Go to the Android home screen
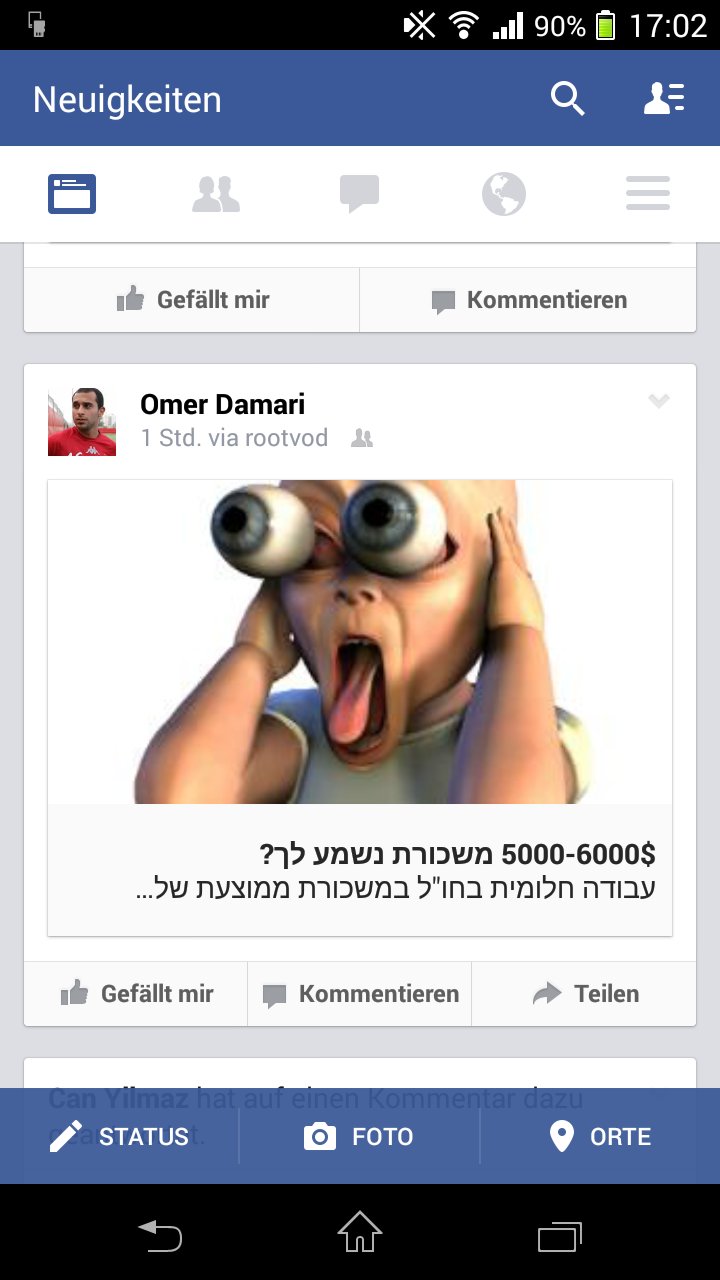Image resolution: width=720 pixels, height=1280 pixels. [x=360, y=1232]
